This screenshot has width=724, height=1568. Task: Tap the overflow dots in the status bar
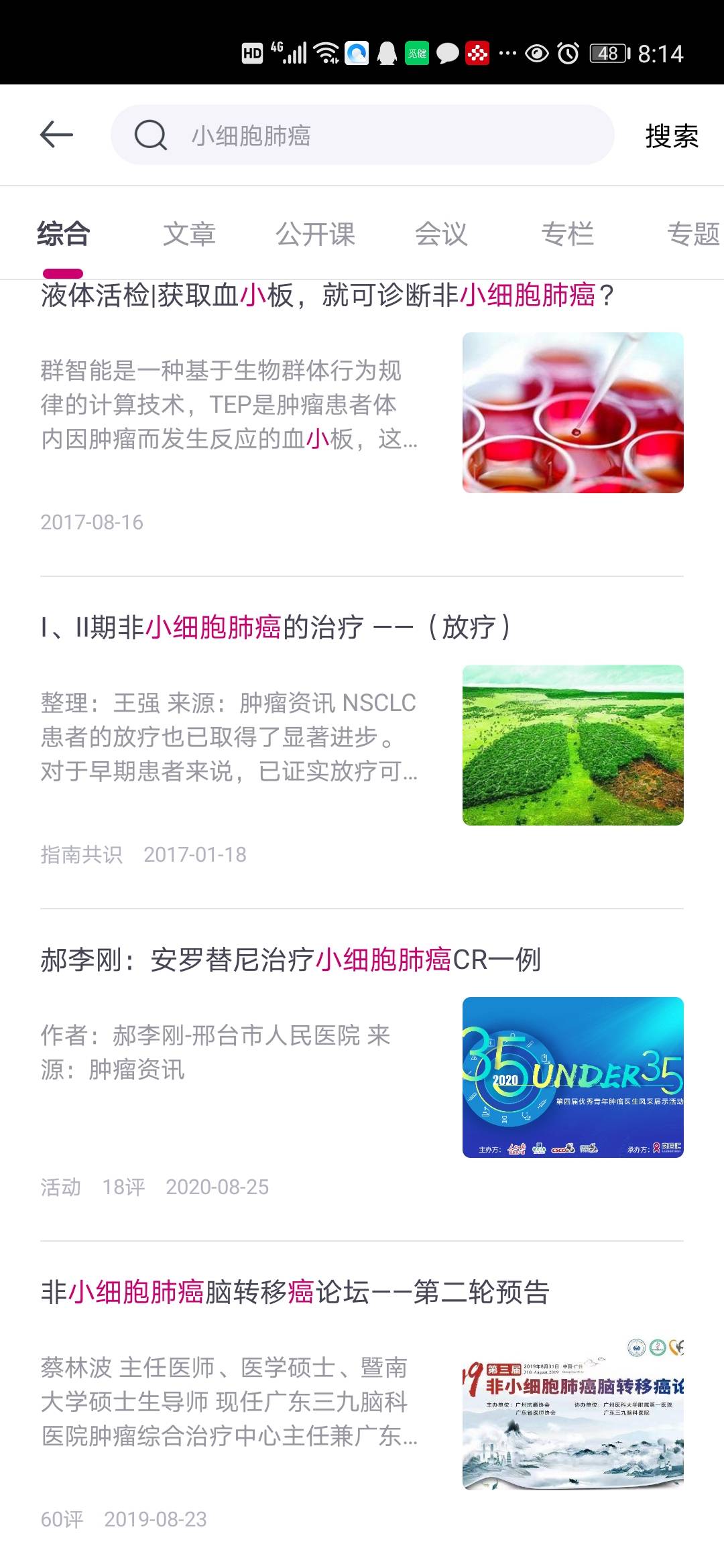(507, 52)
